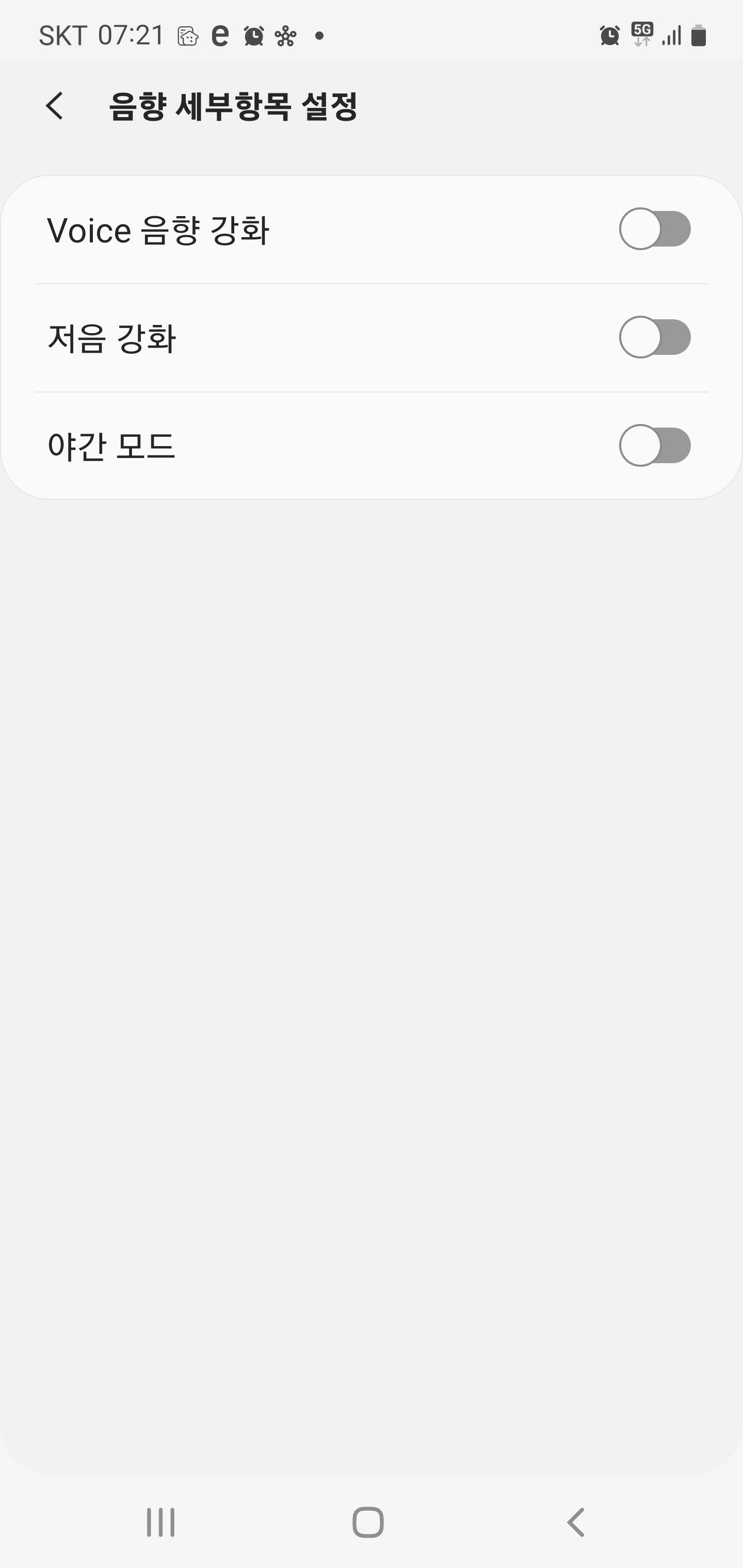This screenshot has height=1568, width=743.
Task: Open recent apps from navigation bar
Action: 161,1522
